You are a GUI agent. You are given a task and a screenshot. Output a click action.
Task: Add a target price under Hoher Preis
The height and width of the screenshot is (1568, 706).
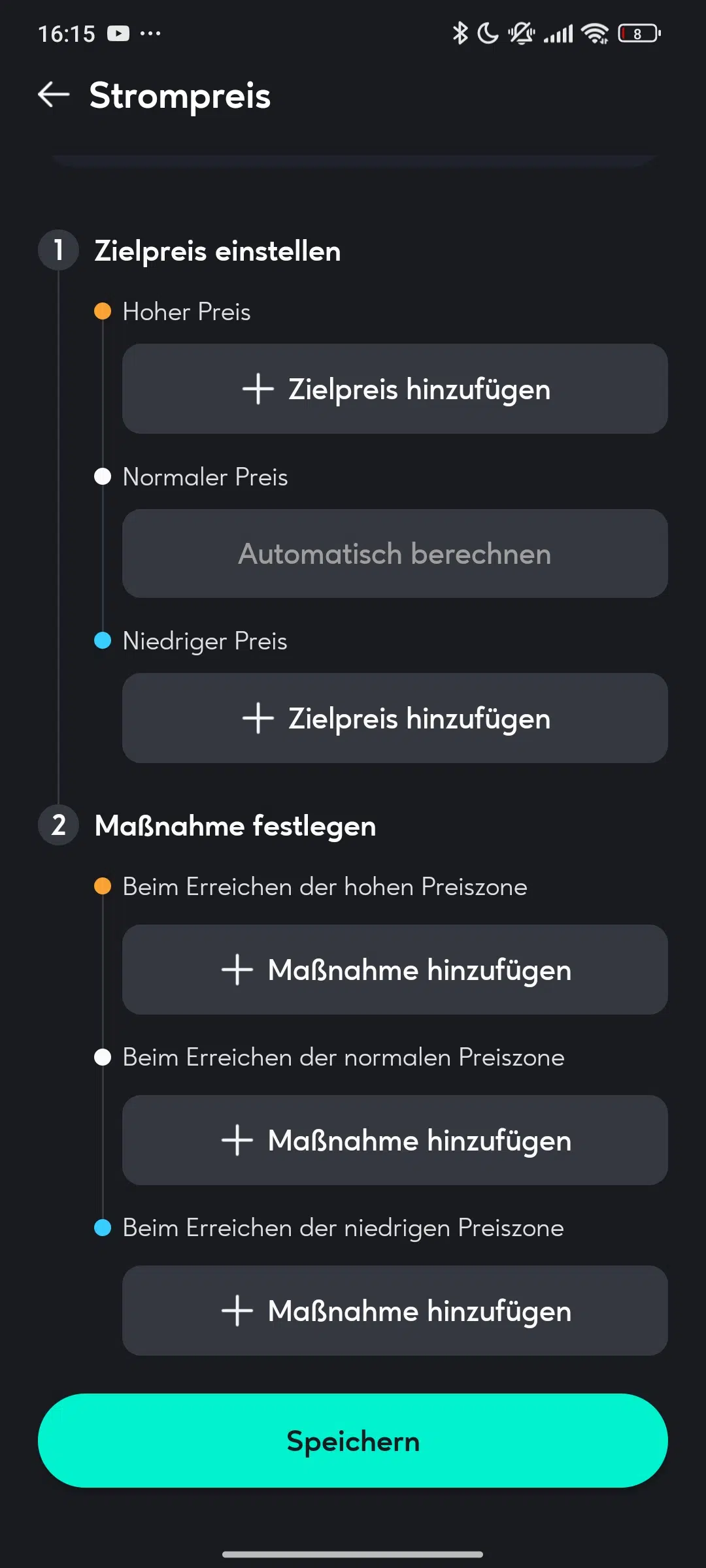click(x=395, y=389)
